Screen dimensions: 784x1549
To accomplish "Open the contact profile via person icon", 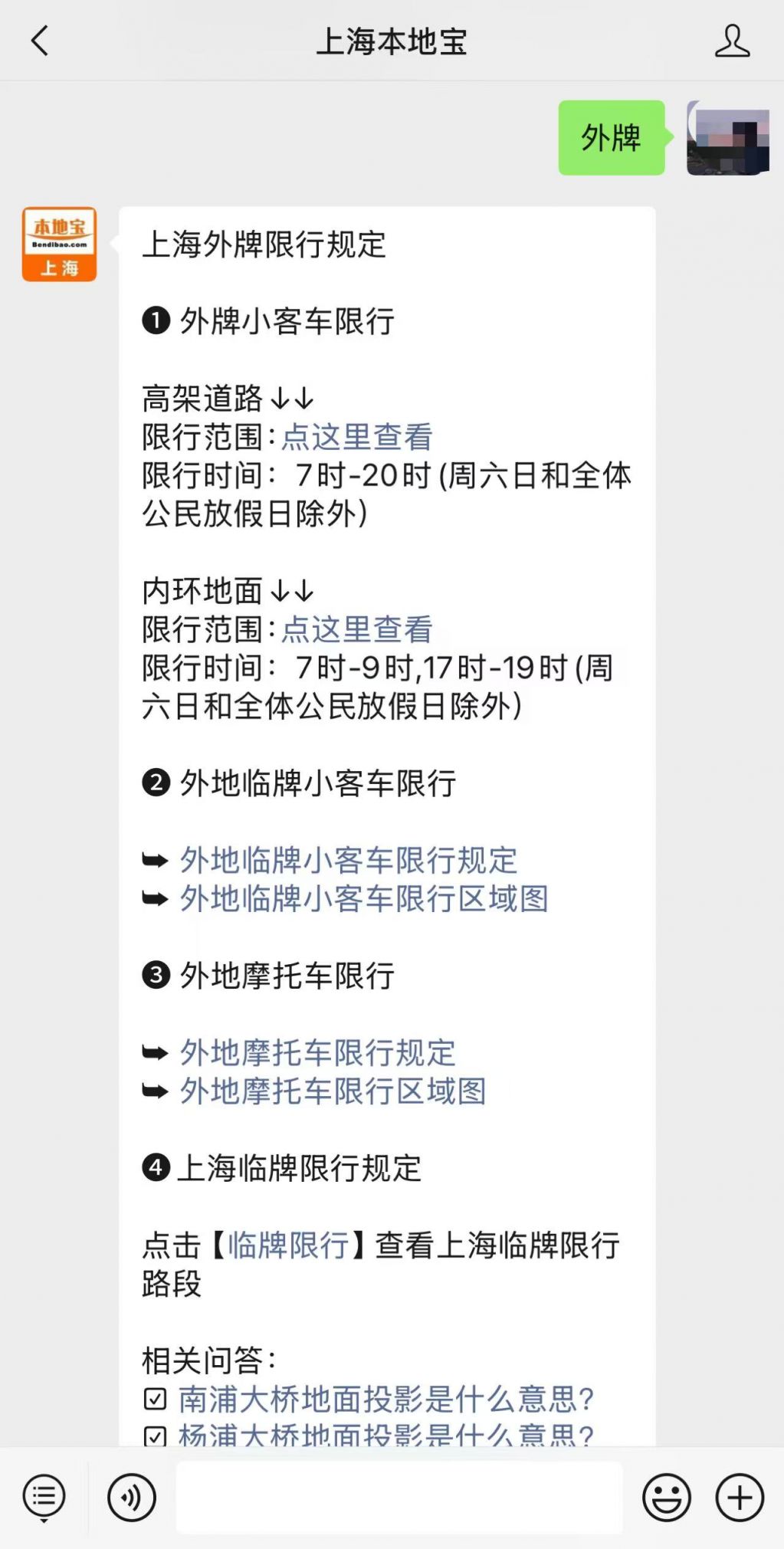I will click(x=732, y=42).
